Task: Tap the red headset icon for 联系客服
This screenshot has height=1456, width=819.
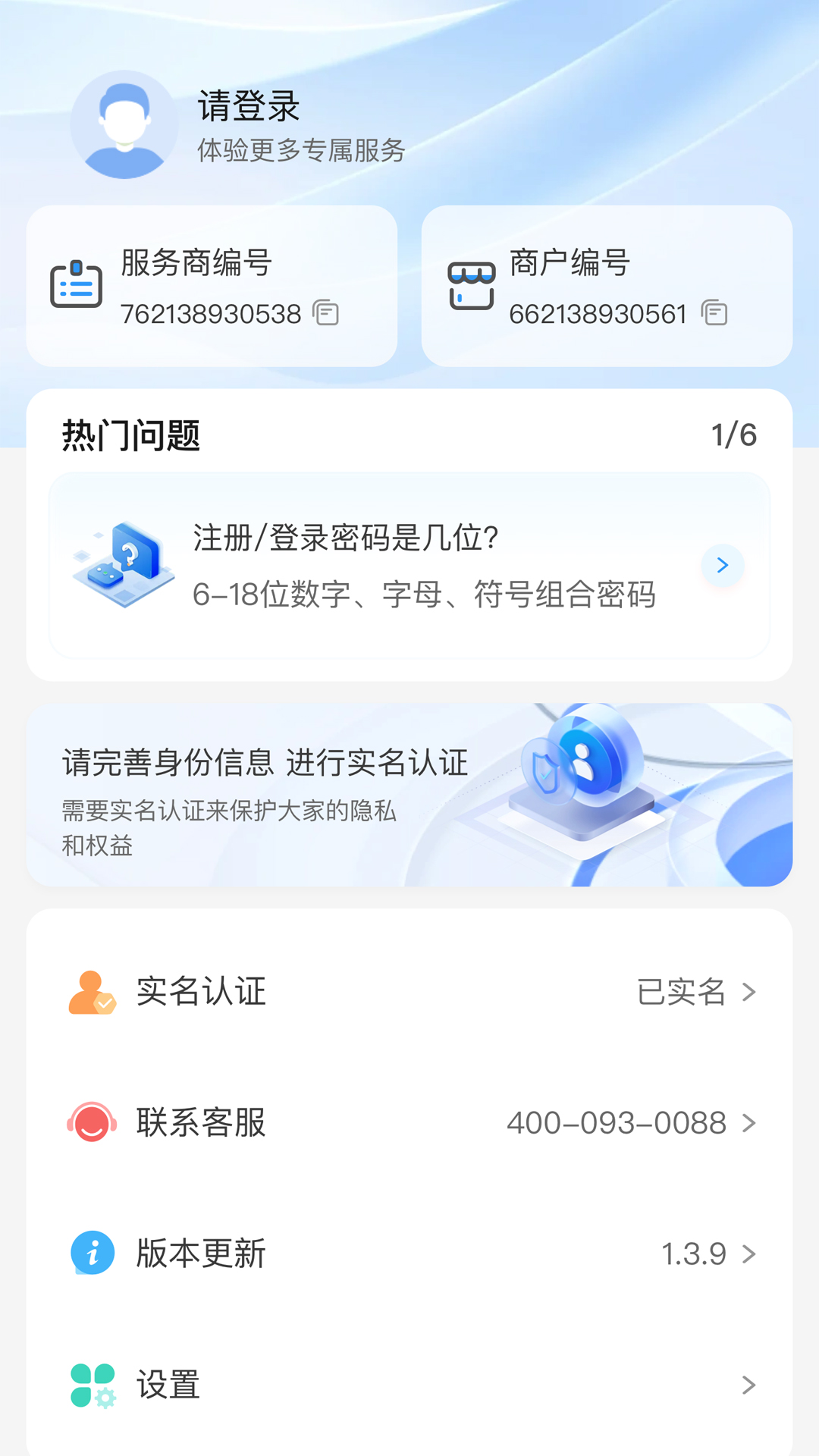Action: point(91,1122)
